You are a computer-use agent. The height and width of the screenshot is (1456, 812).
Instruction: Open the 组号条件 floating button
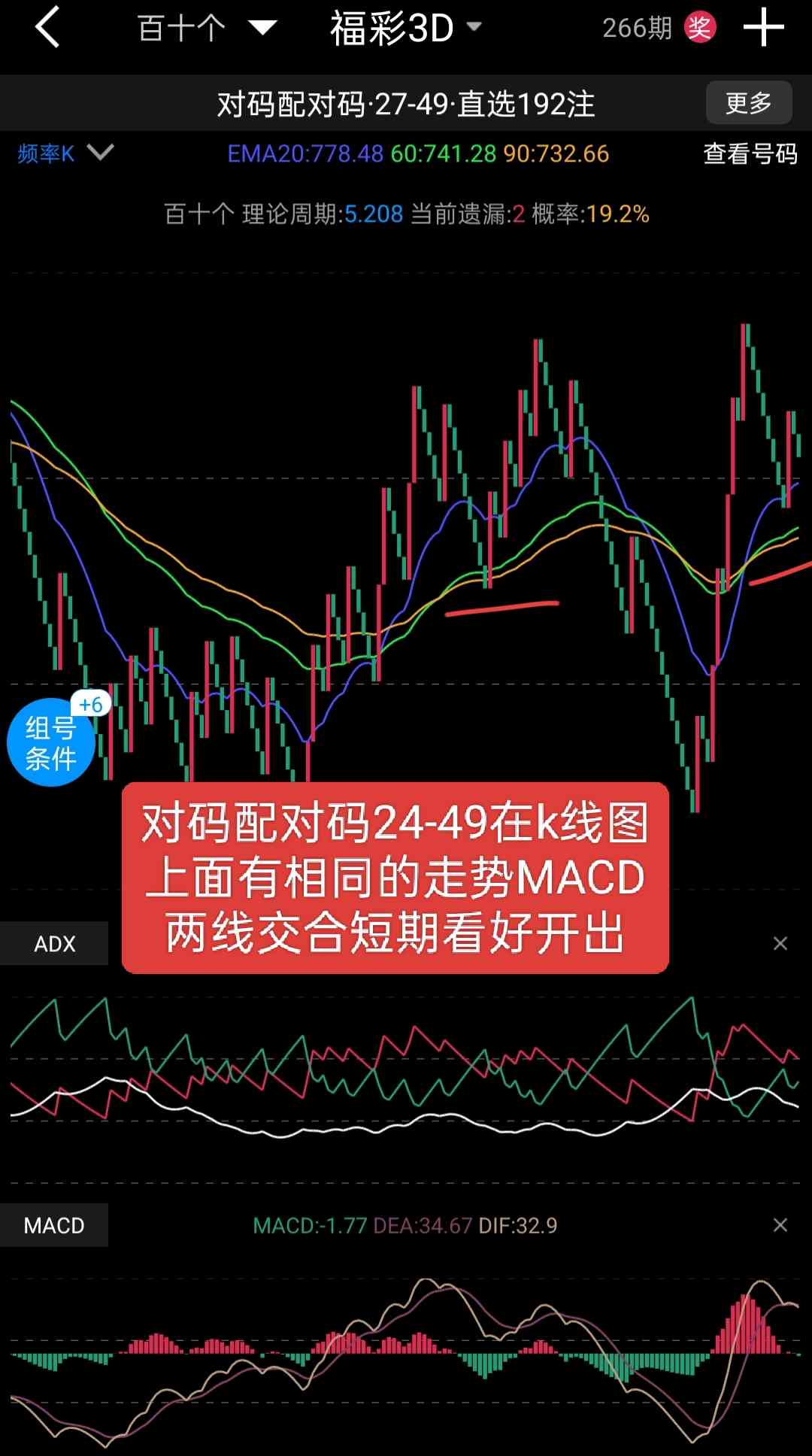[x=51, y=742]
